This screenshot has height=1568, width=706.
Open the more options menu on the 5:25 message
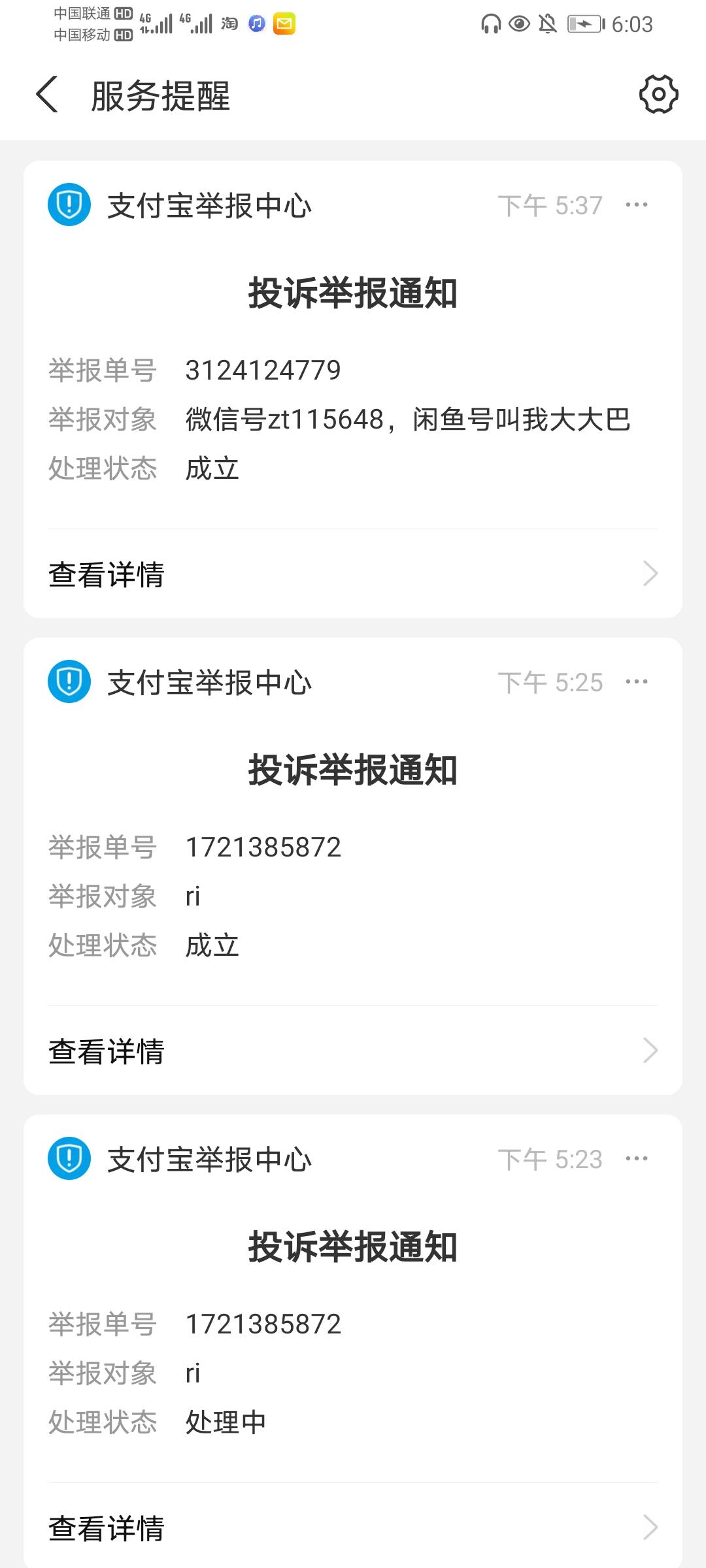tap(635, 681)
